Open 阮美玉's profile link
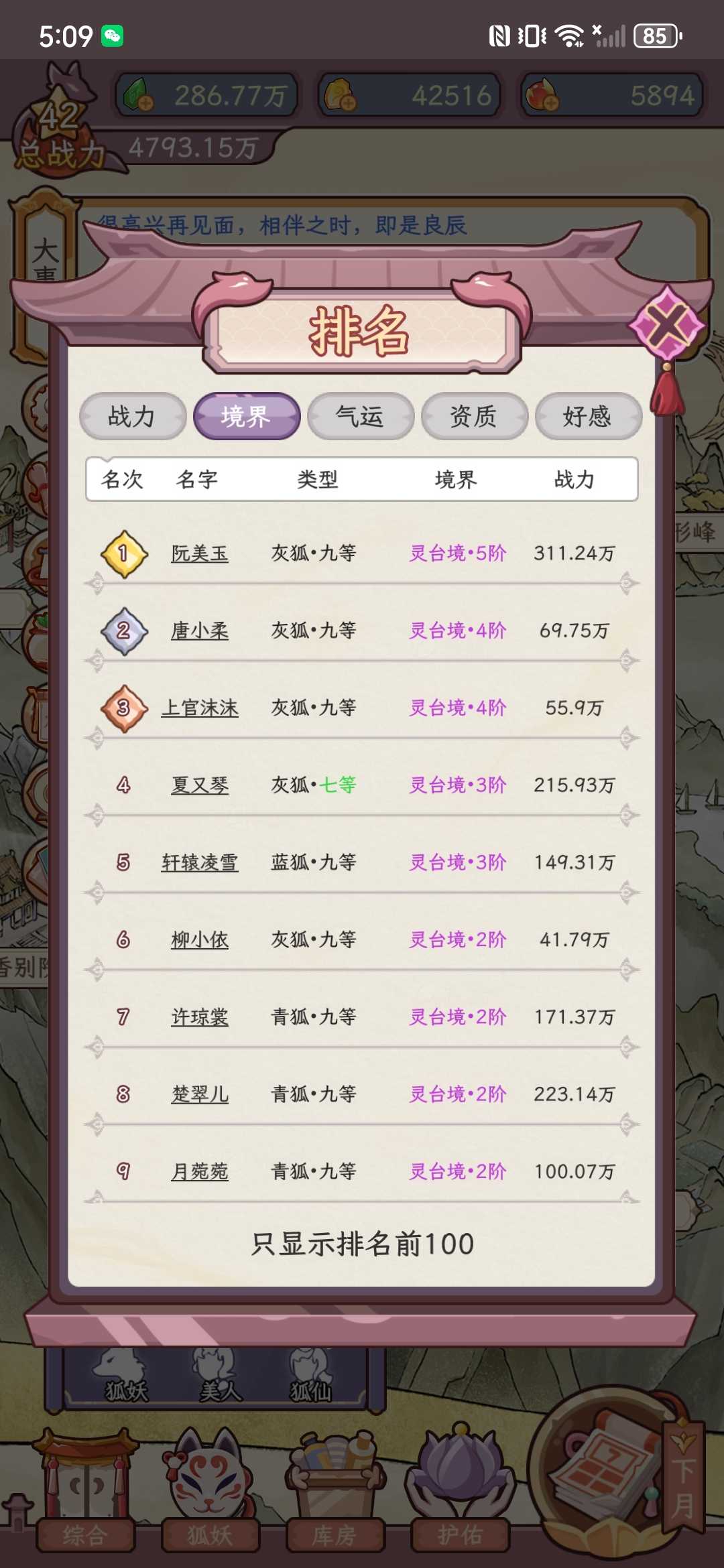The height and width of the screenshot is (1568, 724). tap(199, 553)
